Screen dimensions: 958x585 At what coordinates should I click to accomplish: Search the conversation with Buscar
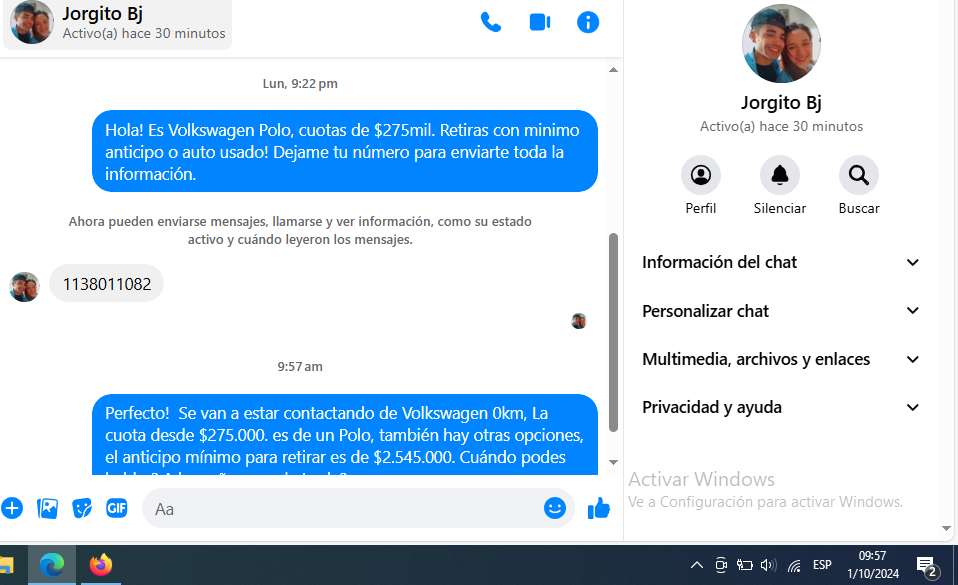click(859, 176)
